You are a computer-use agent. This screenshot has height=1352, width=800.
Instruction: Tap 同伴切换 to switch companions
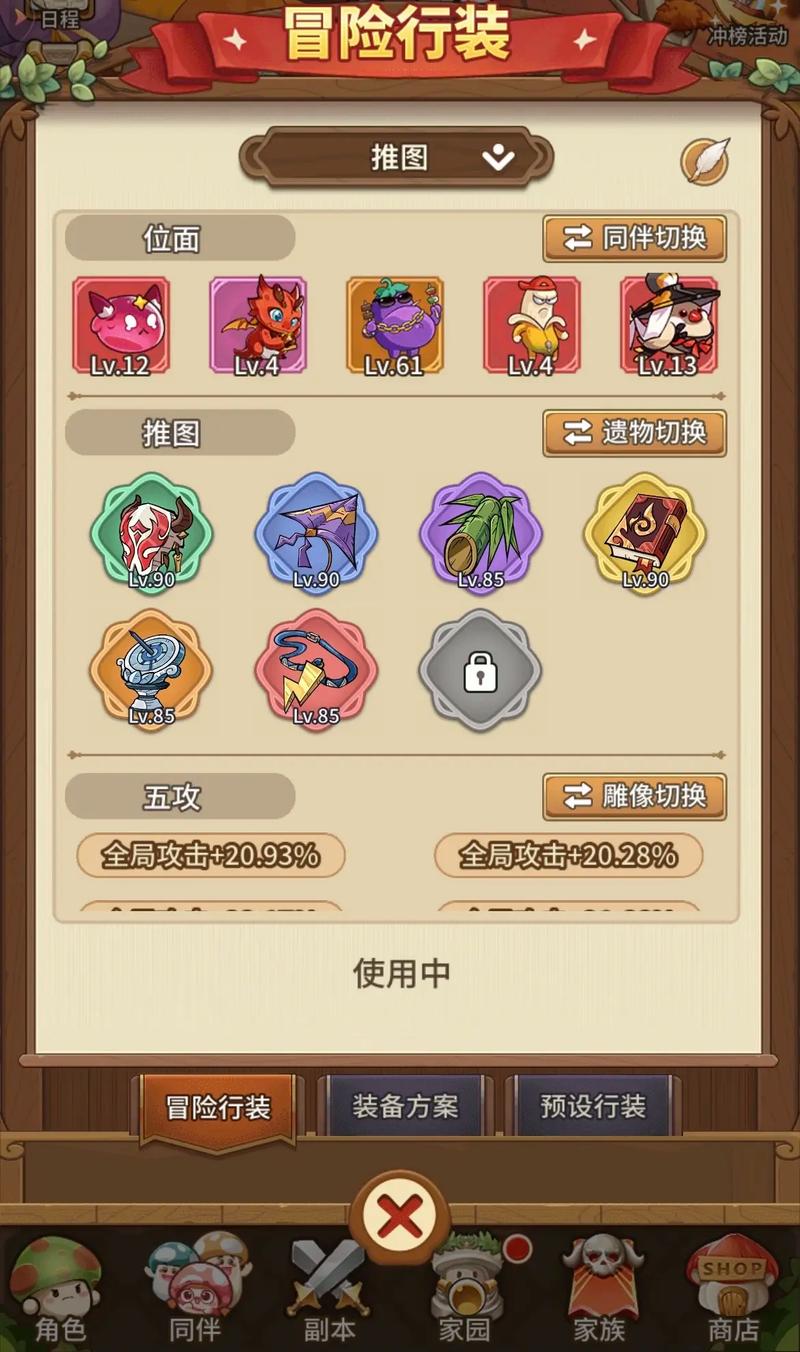[x=635, y=239]
